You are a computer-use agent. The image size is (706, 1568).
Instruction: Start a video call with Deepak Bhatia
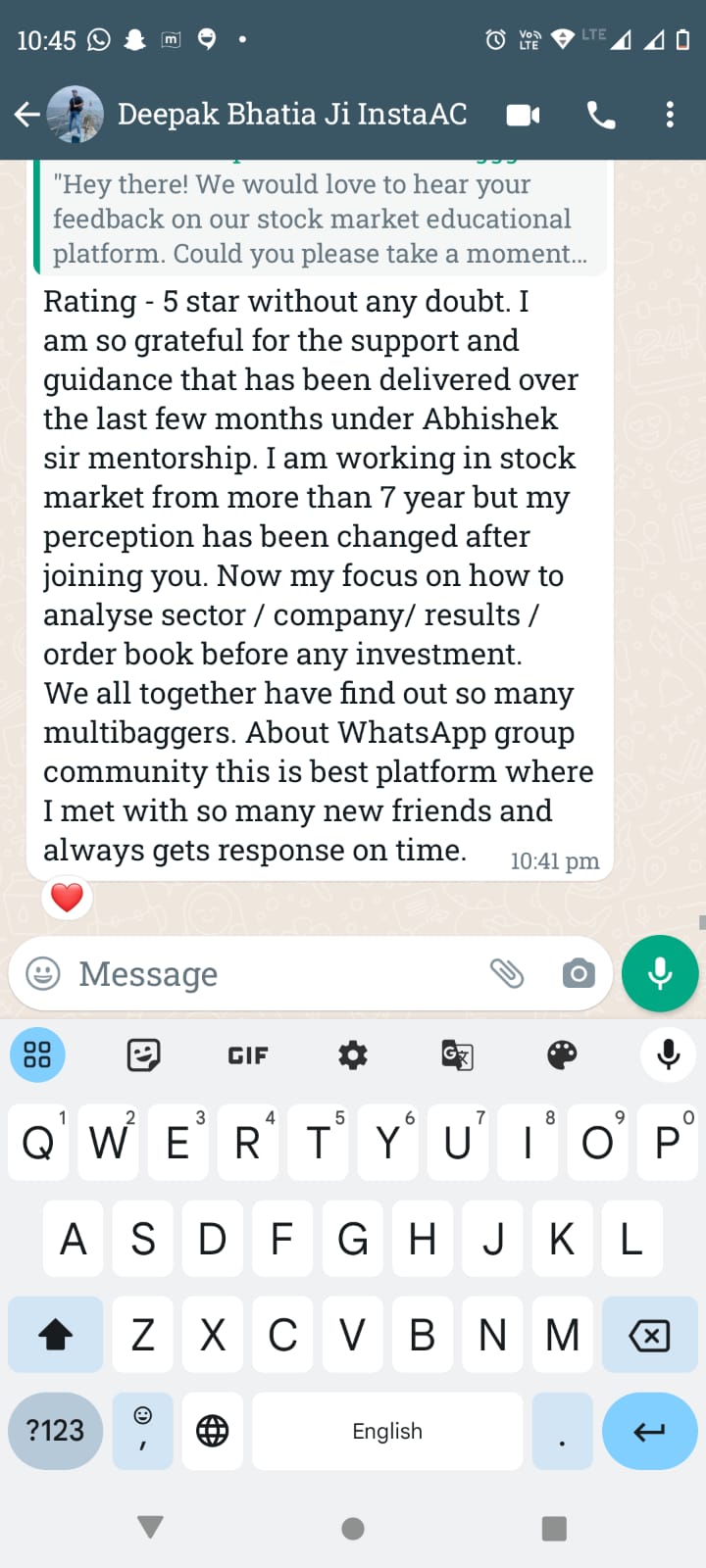pos(523,116)
